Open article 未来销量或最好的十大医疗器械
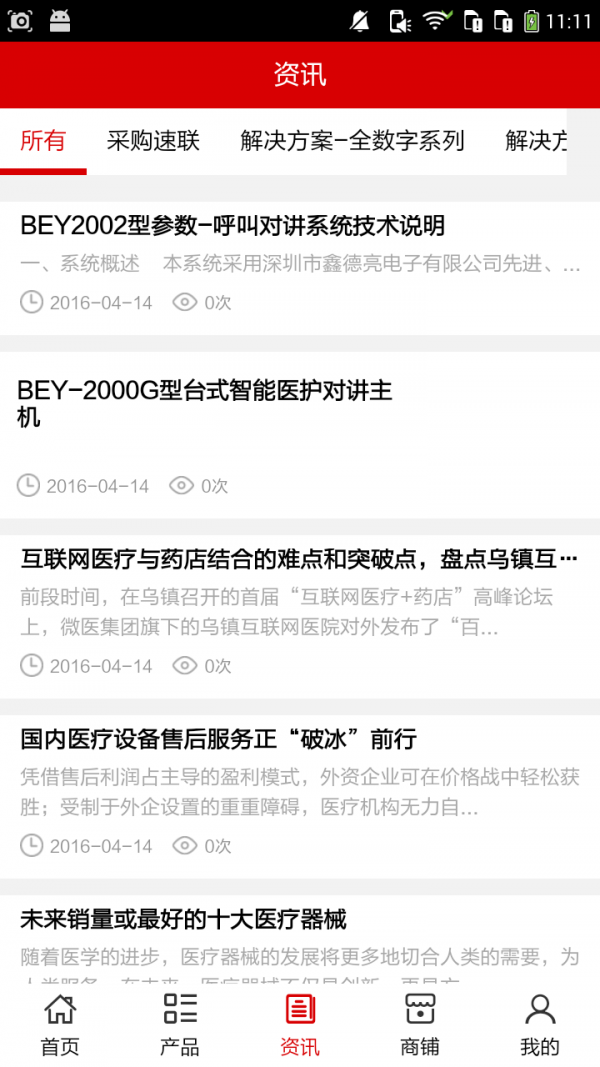This screenshot has width=600, height=1067. pos(183,920)
